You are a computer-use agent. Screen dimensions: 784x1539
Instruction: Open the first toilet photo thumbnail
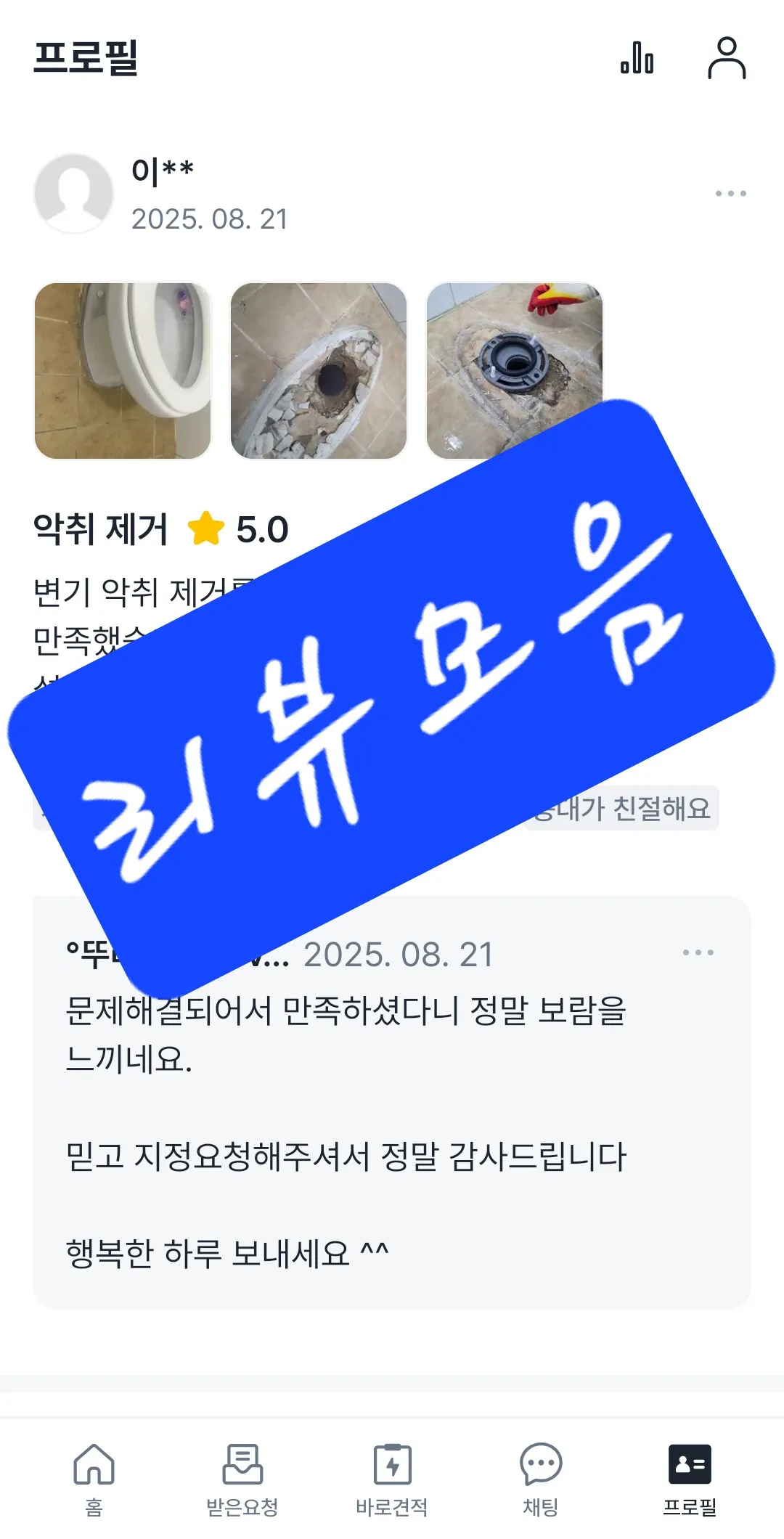click(x=123, y=371)
